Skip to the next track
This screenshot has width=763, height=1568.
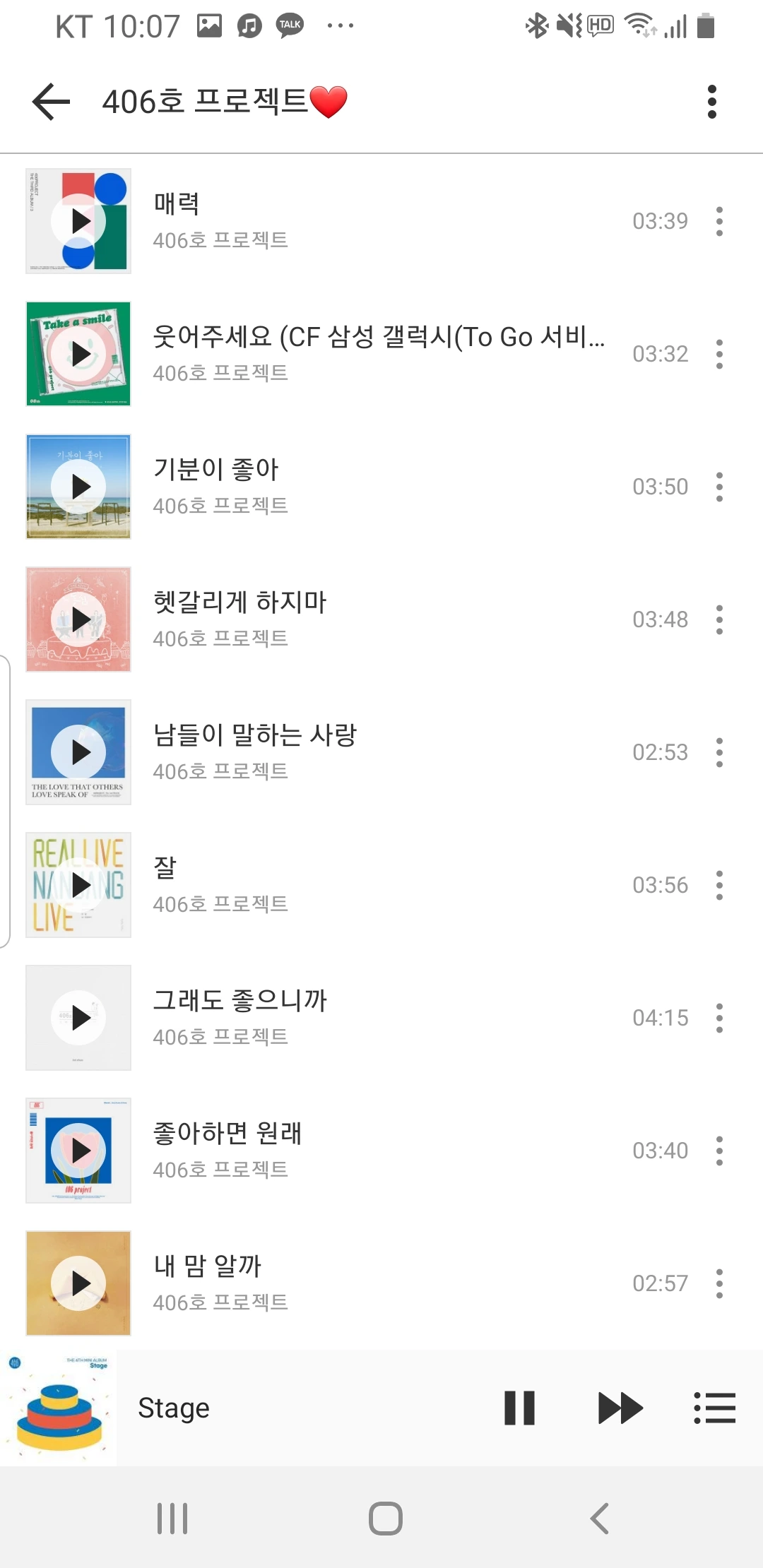620,1408
